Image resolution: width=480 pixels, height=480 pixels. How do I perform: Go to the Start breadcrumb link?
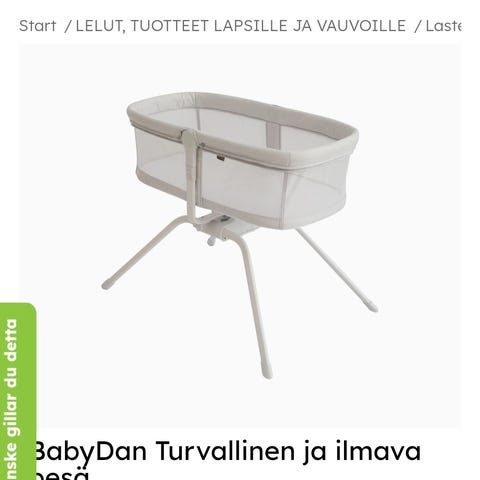click(x=37, y=26)
